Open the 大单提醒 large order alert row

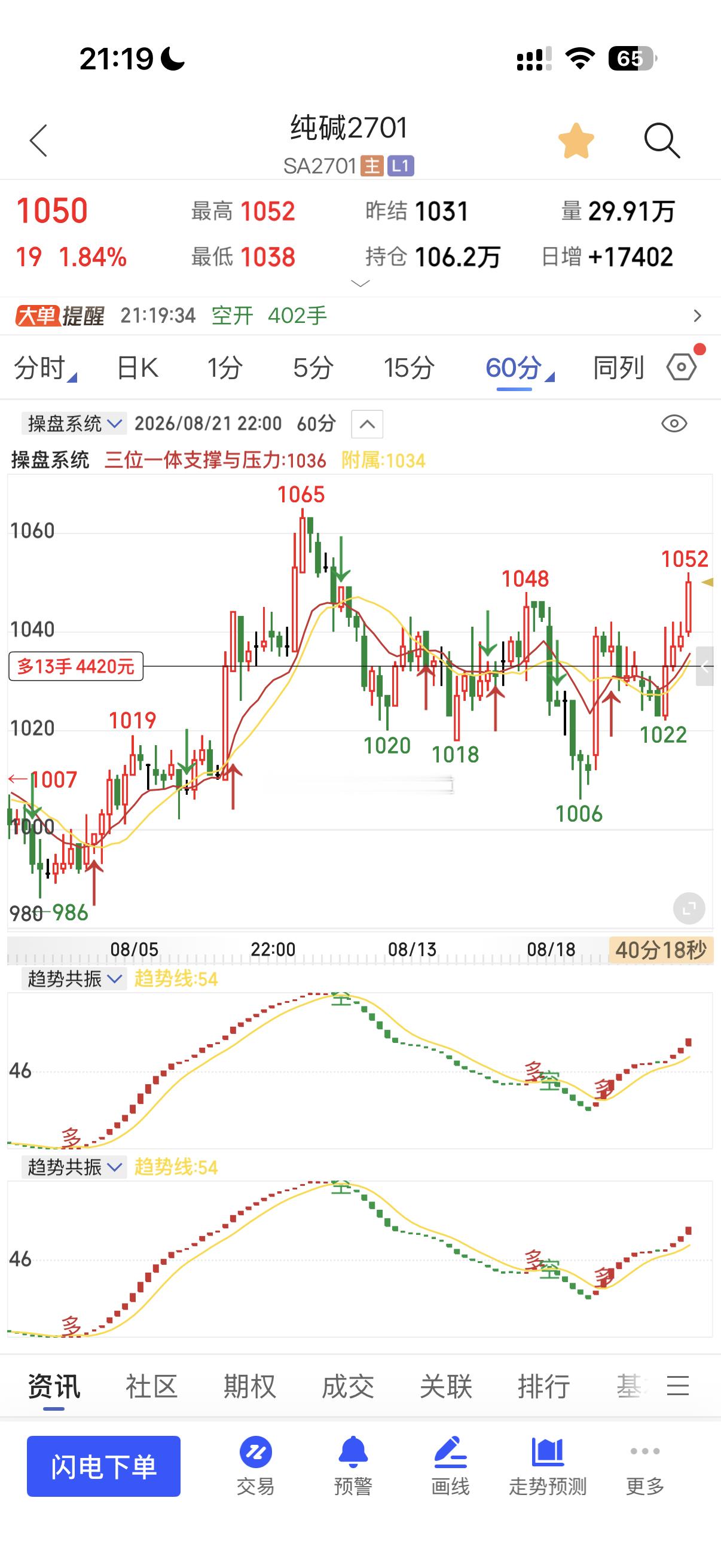pyautogui.click(x=360, y=315)
